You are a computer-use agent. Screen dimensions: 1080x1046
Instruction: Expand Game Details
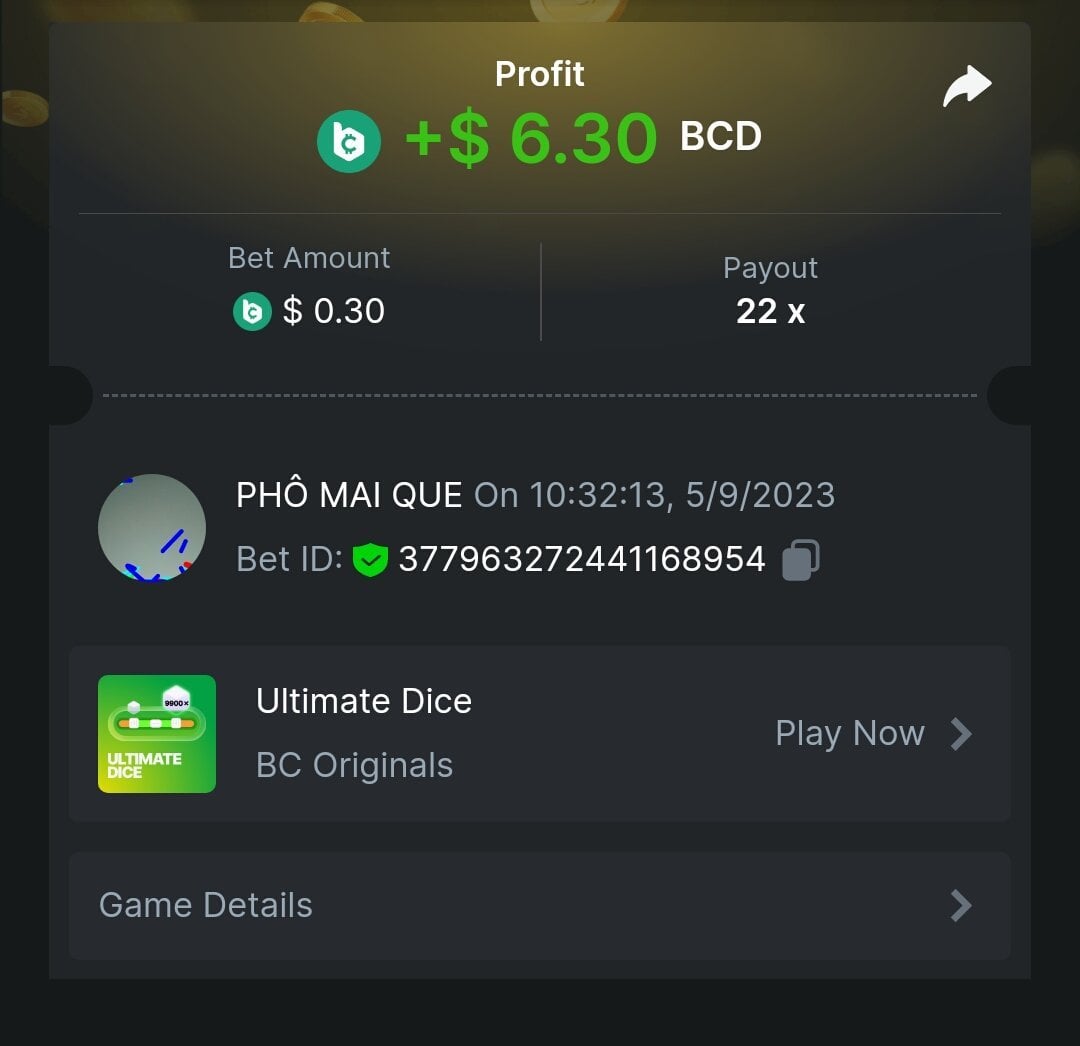[x=540, y=905]
